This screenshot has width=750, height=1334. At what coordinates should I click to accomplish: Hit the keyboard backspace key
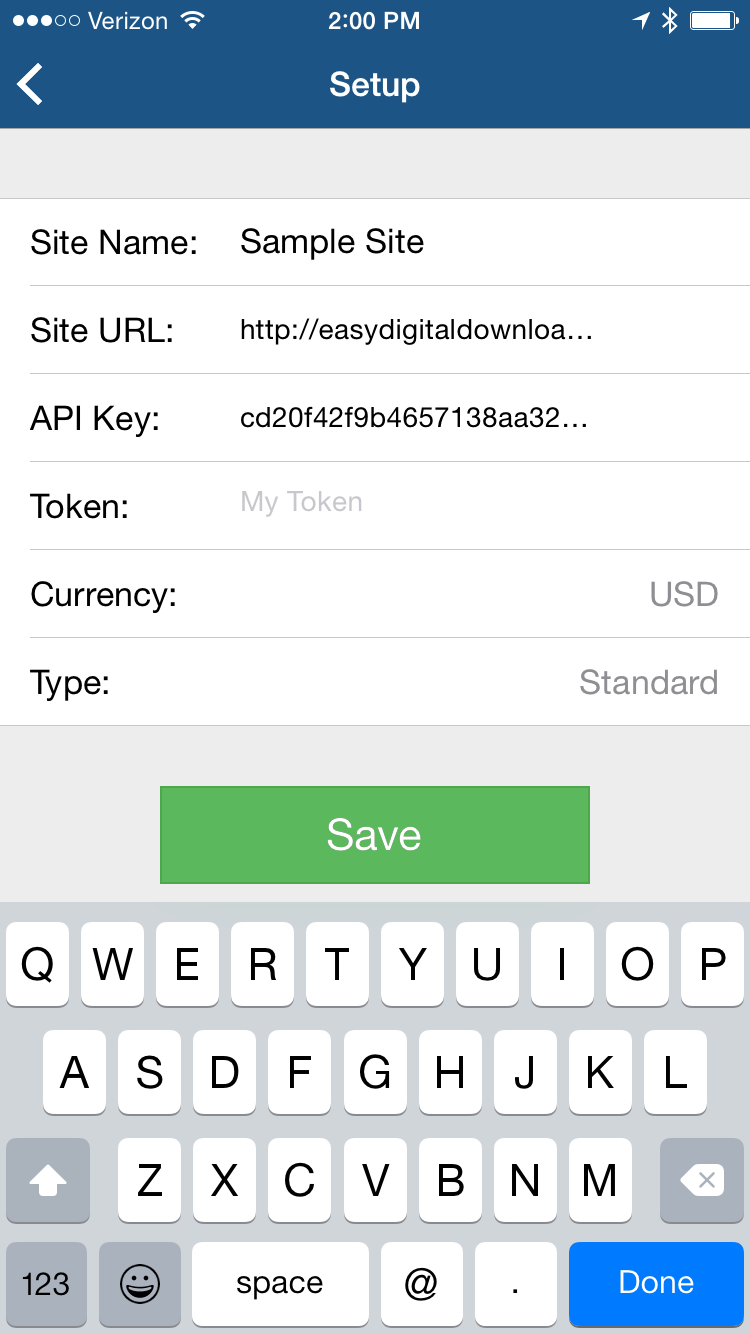(702, 1181)
